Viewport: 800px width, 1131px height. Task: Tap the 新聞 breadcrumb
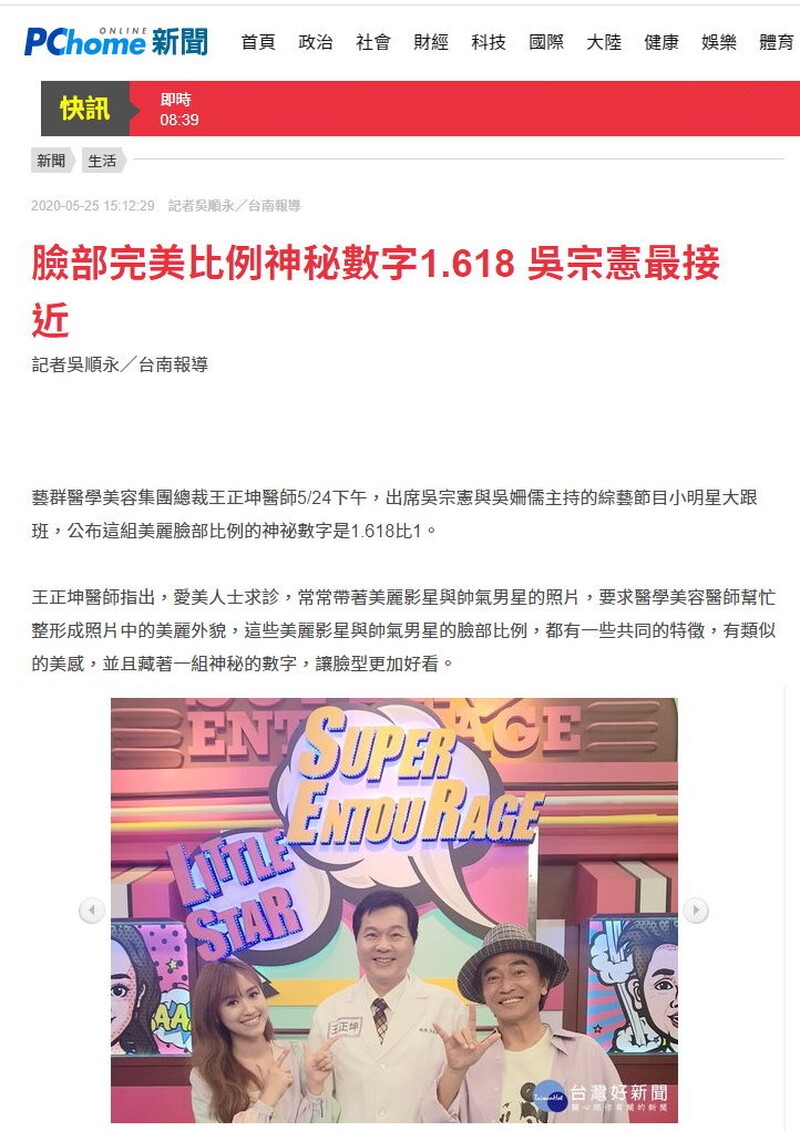[51, 161]
